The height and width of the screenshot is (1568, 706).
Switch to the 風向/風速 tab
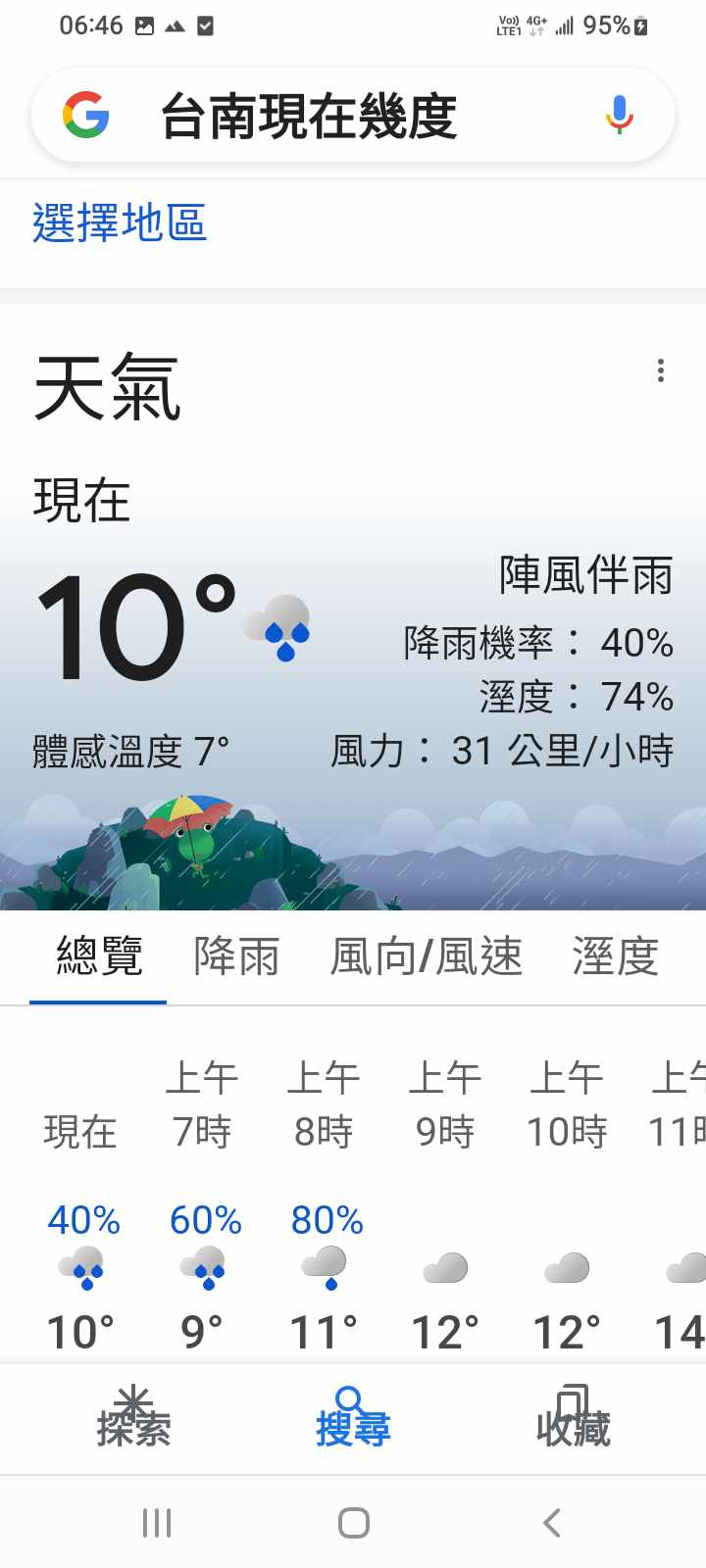[426, 956]
